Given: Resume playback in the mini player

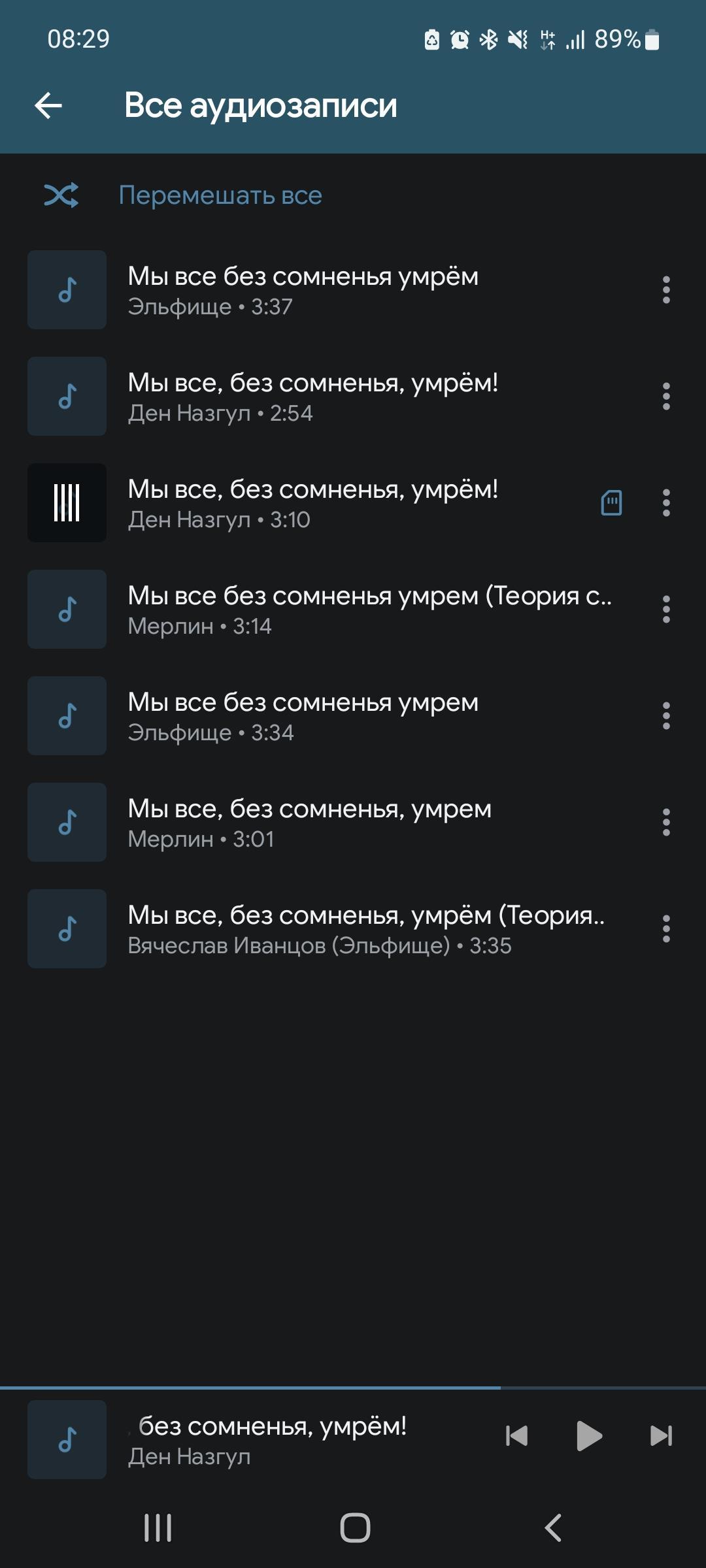Looking at the screenshot, I should point(588,1435).
